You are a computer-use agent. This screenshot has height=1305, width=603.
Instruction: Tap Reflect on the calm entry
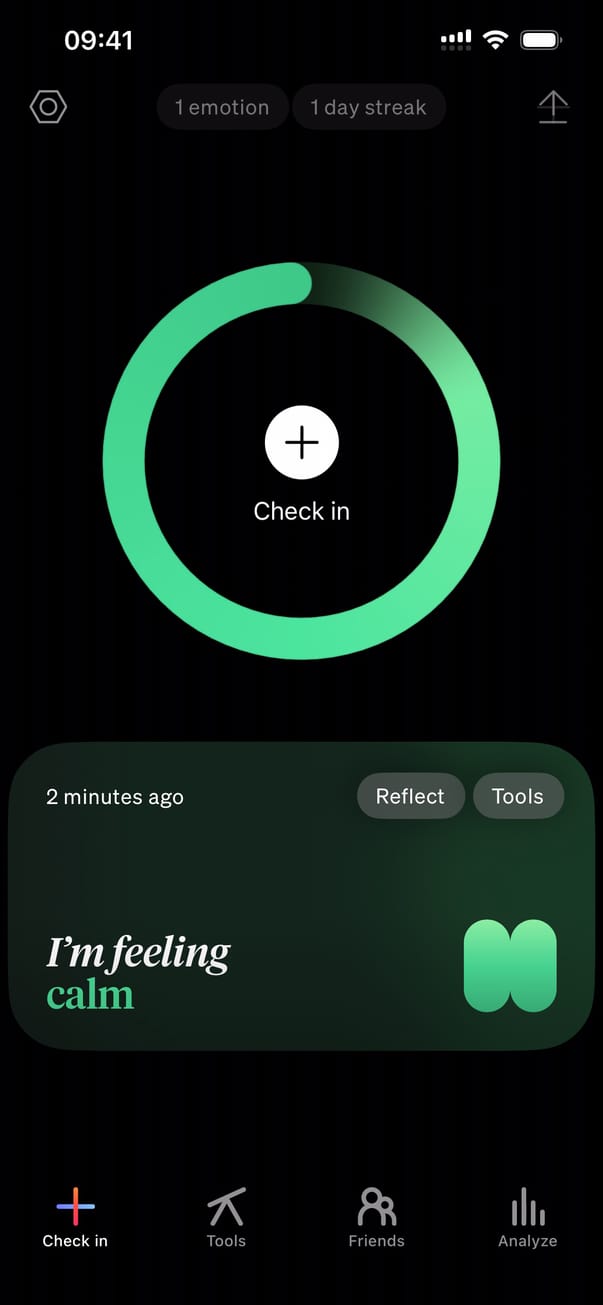pos(410,797)
